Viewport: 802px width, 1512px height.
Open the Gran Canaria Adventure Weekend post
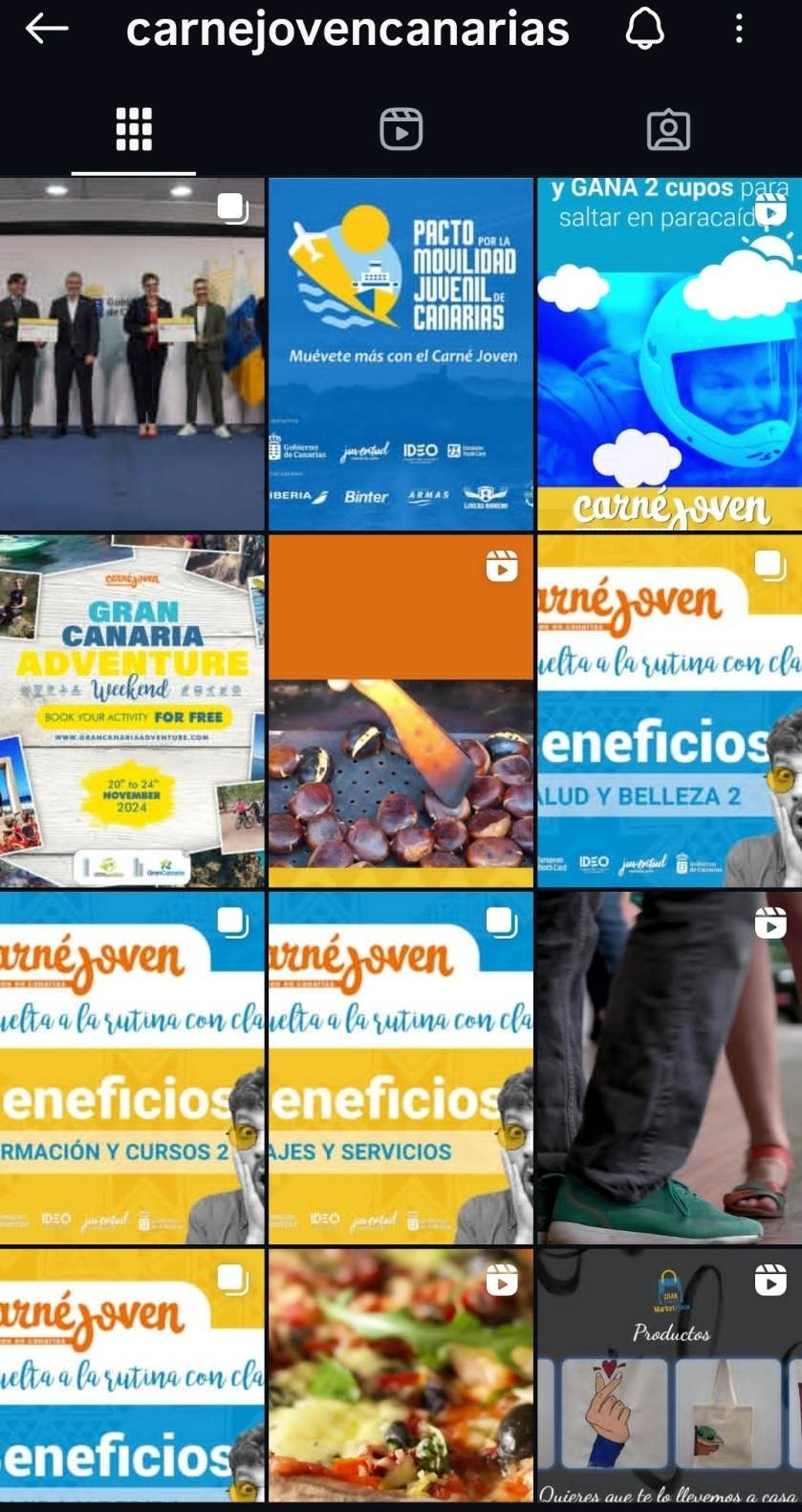[x=132, y=710]
